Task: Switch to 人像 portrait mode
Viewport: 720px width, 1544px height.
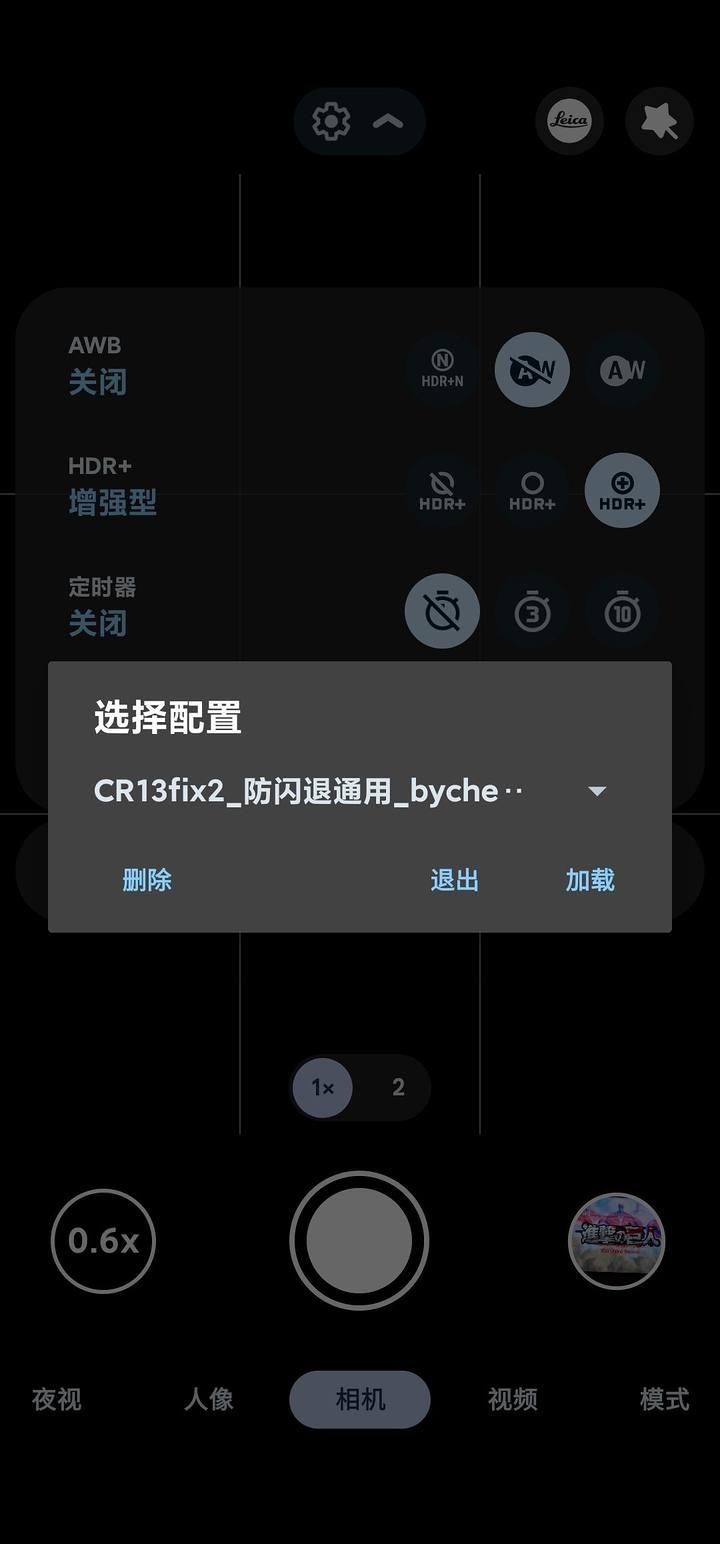Action: point(208,1399)
